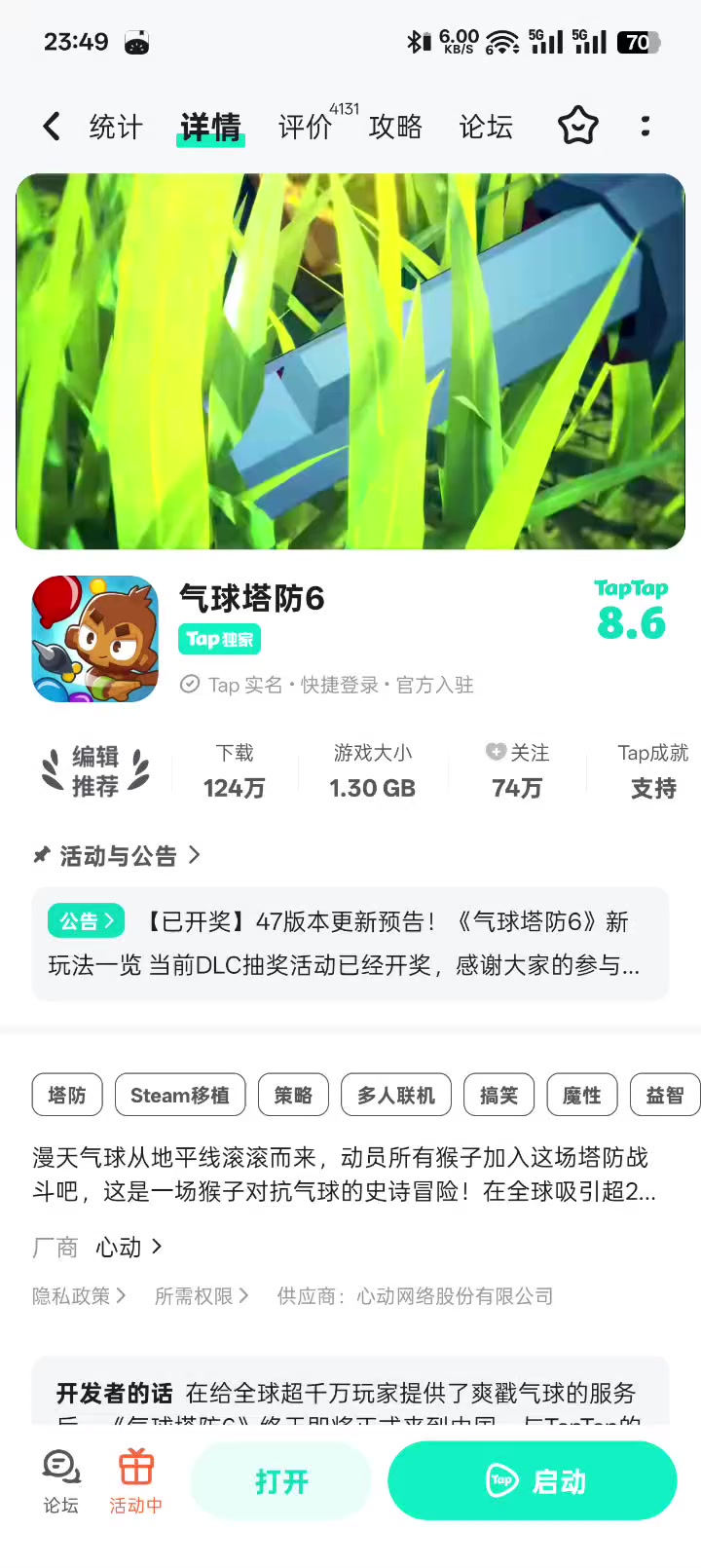Play the game preview video banner
701x1568 pixels.
coord(350,361)
